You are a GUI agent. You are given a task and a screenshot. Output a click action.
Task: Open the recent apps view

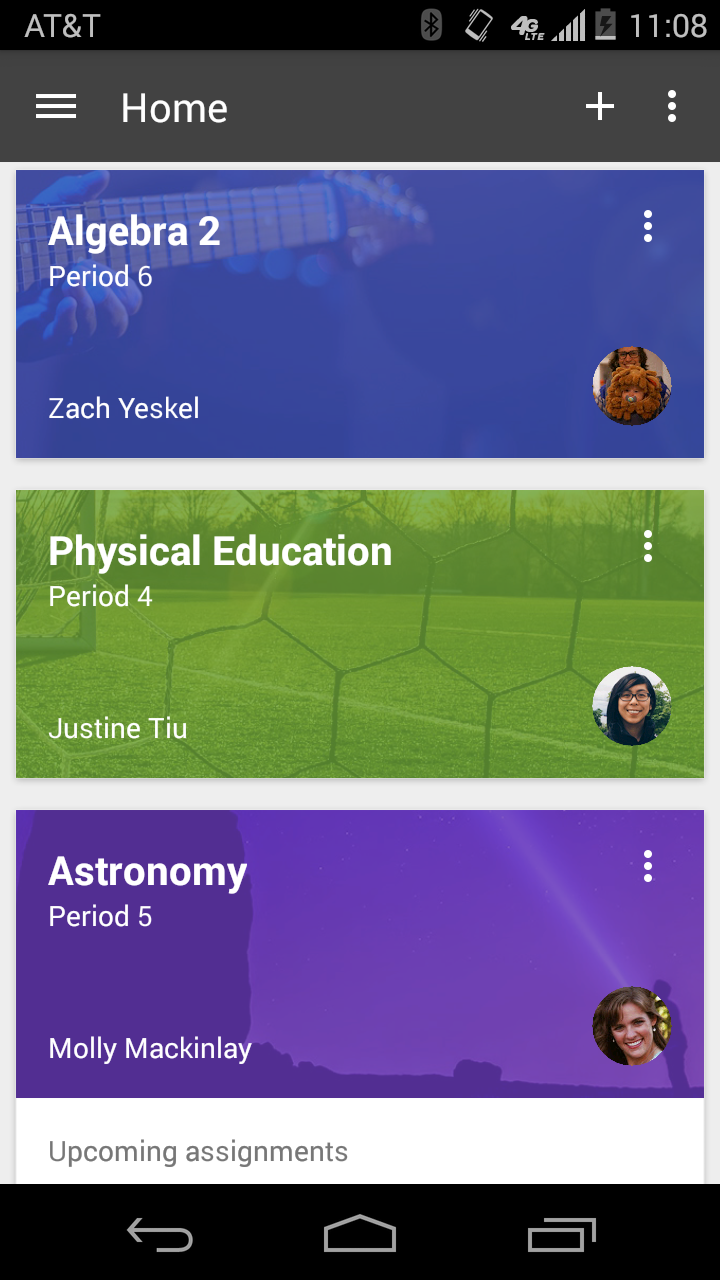(x=561, y=1235)
